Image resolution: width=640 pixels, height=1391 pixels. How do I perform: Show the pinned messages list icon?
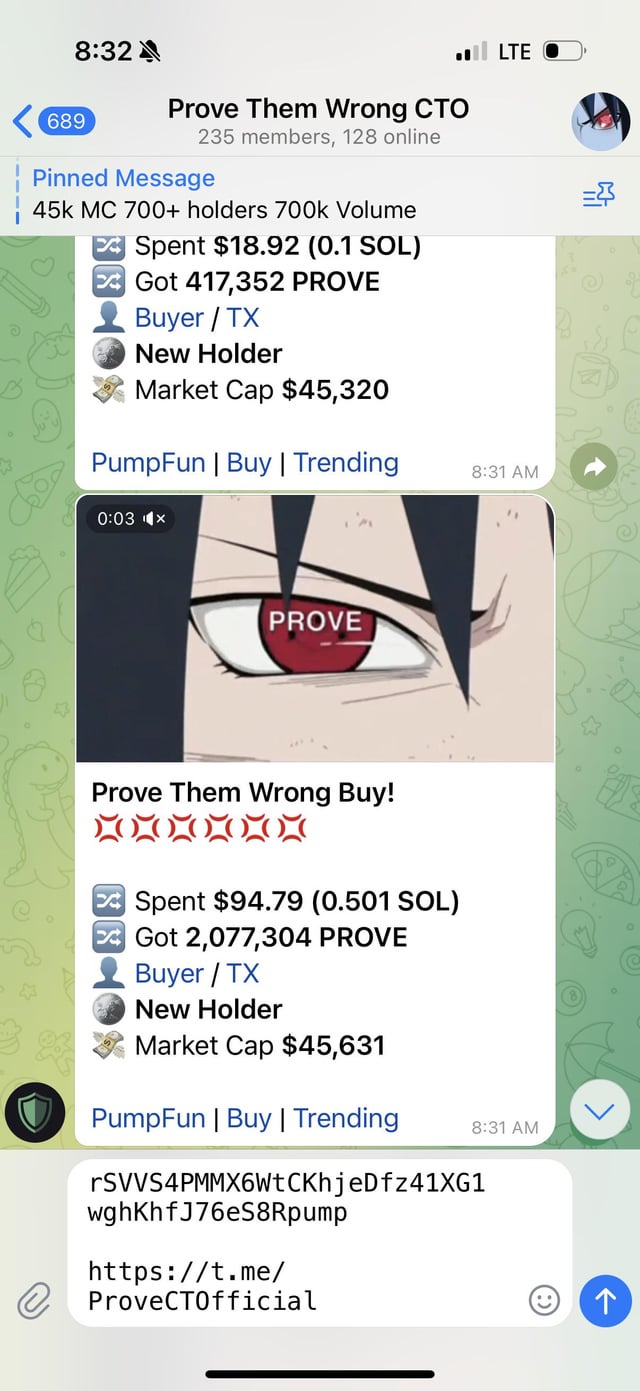(598, 197)
